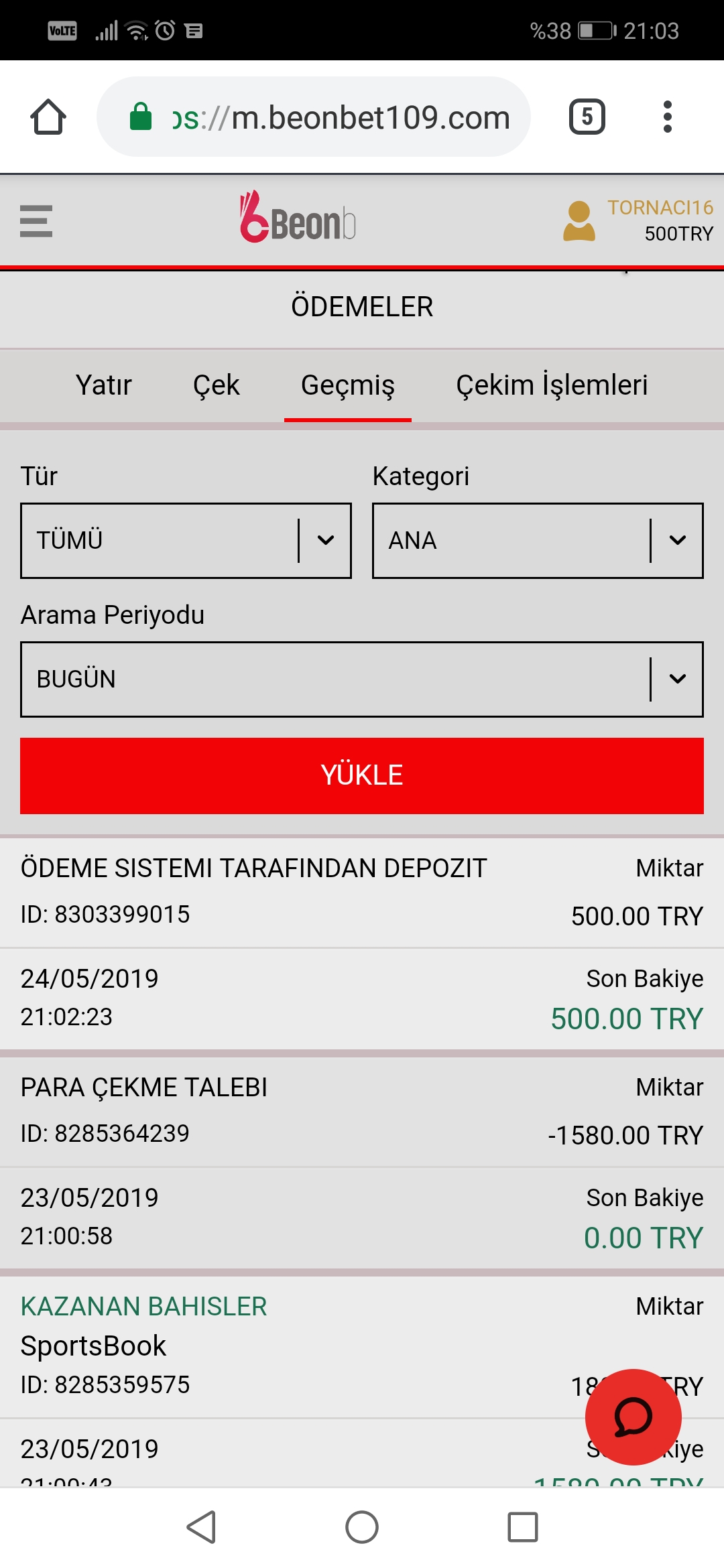Open the Çekim İşlemleri tab

pyautogui.click(x=552, y=385)
